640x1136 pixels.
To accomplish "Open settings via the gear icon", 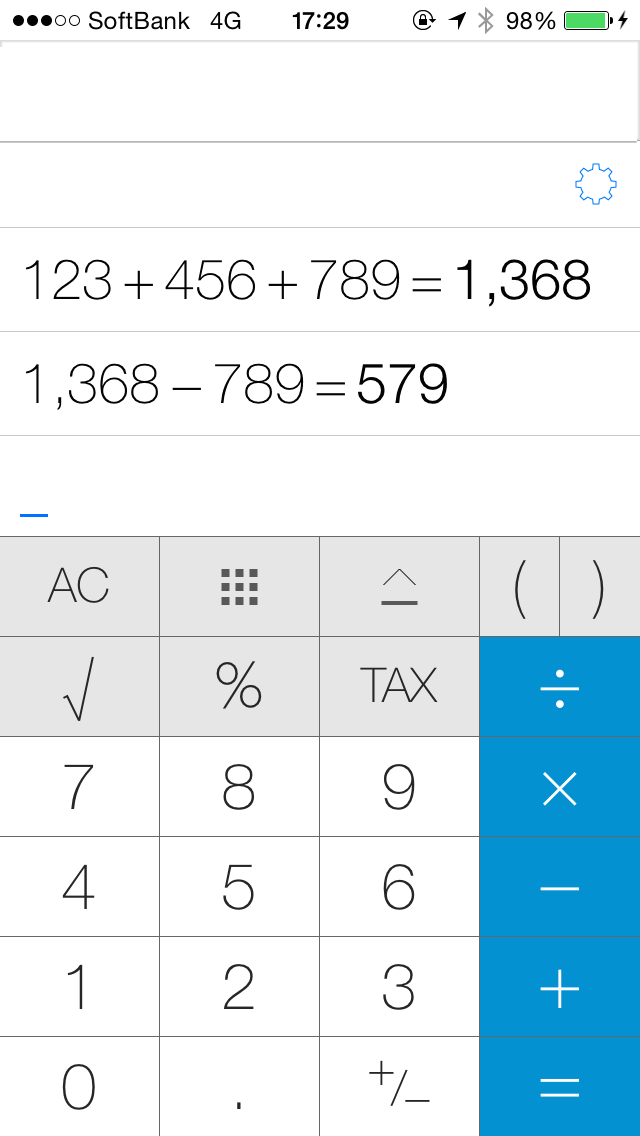I will point(595,185).
